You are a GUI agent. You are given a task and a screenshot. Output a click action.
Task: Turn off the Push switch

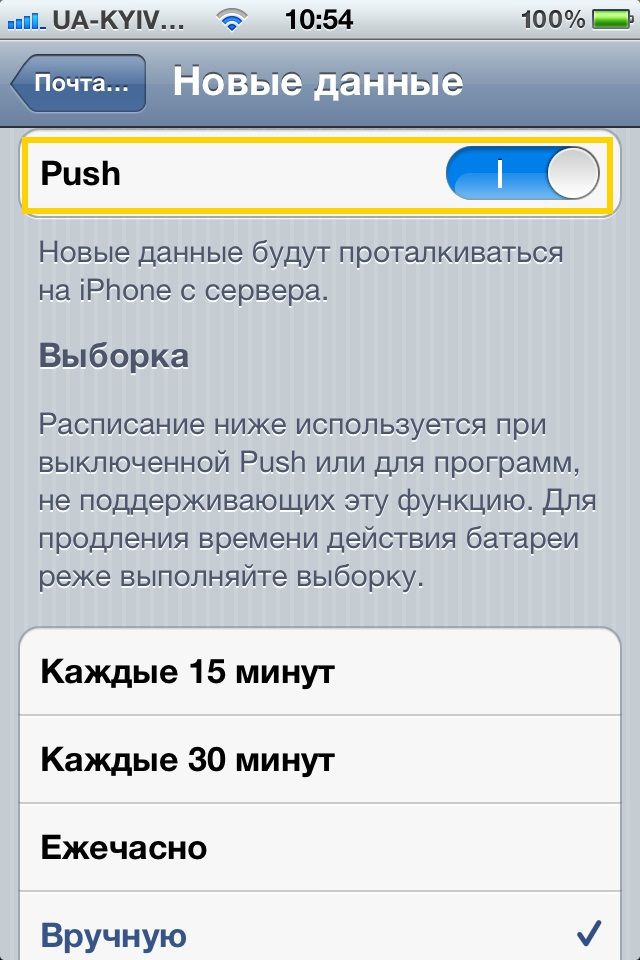click(522, 175)
